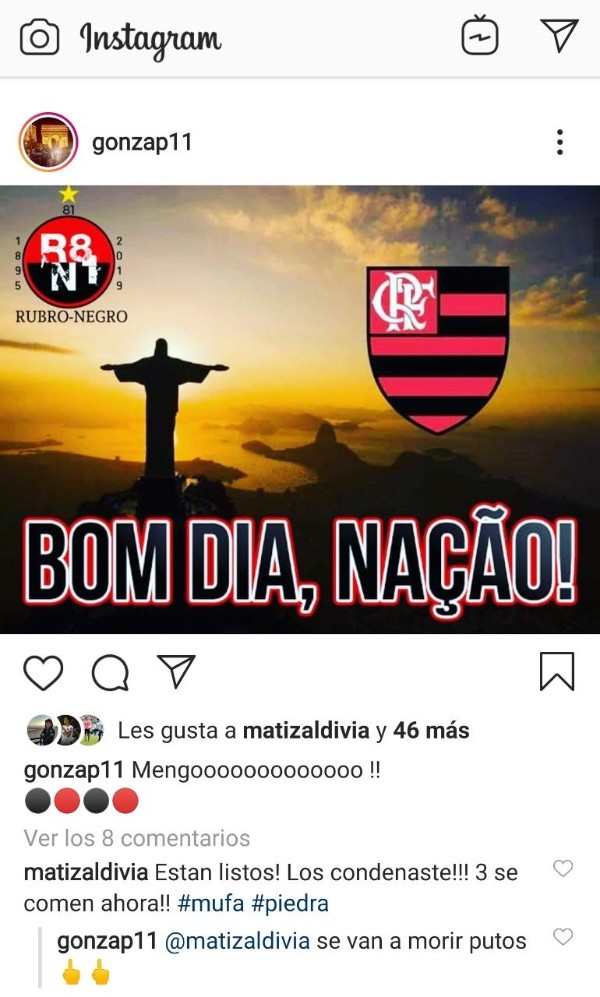Open gonzap11's story profile picture
The height and width of the screenshot is (997, 600).
pyautogui.click(x=48, y=143)
